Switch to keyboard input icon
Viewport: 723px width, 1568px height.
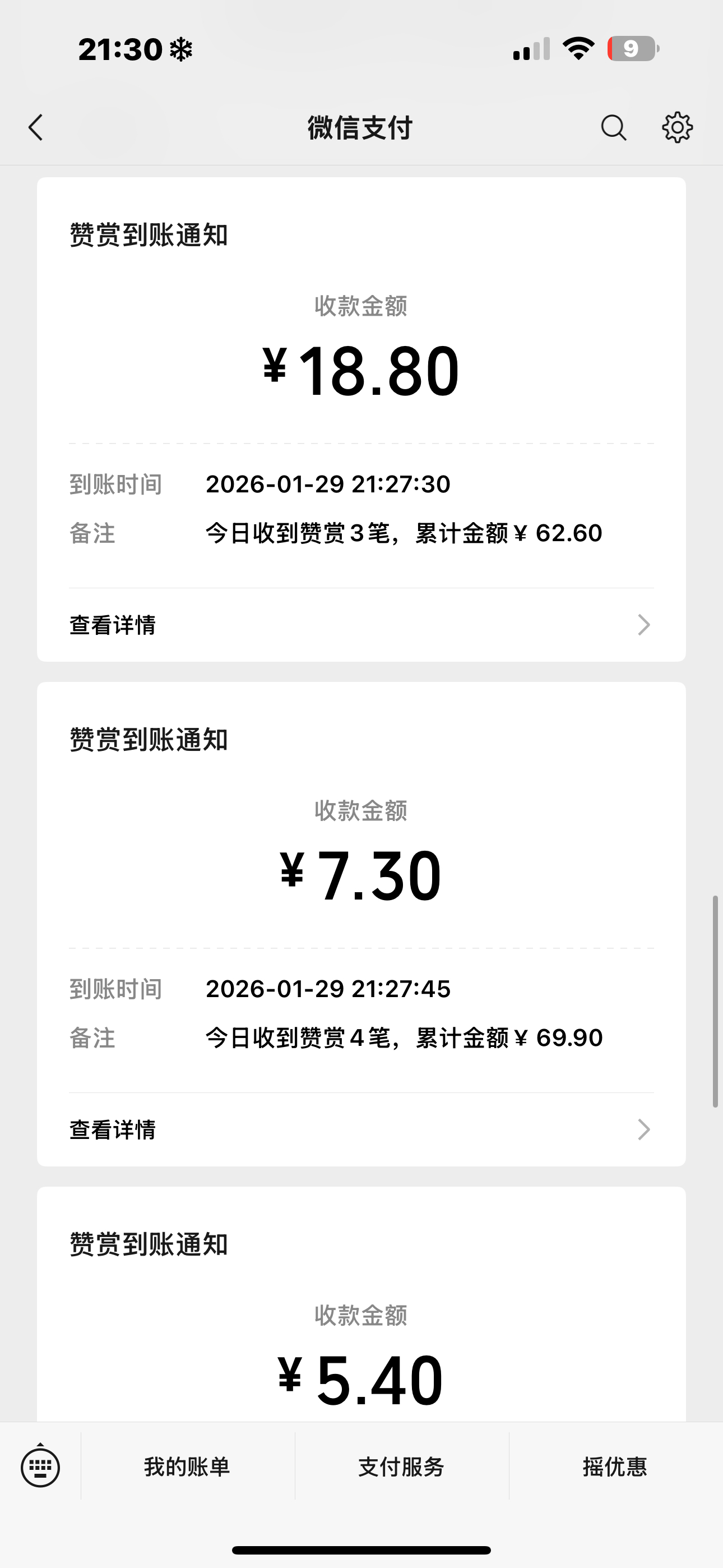pos(40,1466)
